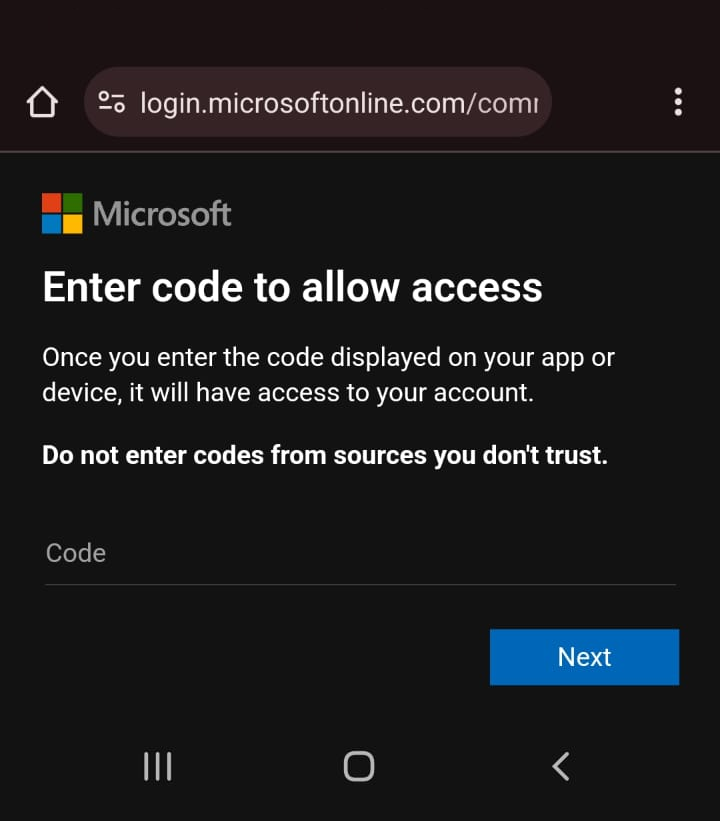
Task: Open the browser overflow menu
Action: coord(678,102)
